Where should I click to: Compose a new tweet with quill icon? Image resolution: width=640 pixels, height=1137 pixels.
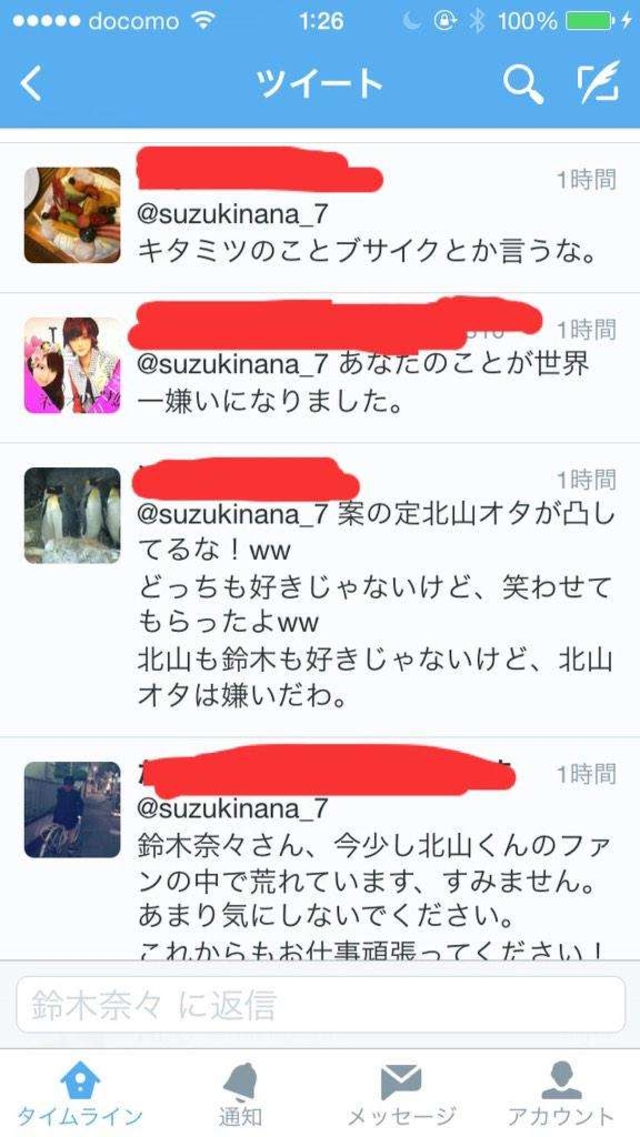(x=598, y=84)
